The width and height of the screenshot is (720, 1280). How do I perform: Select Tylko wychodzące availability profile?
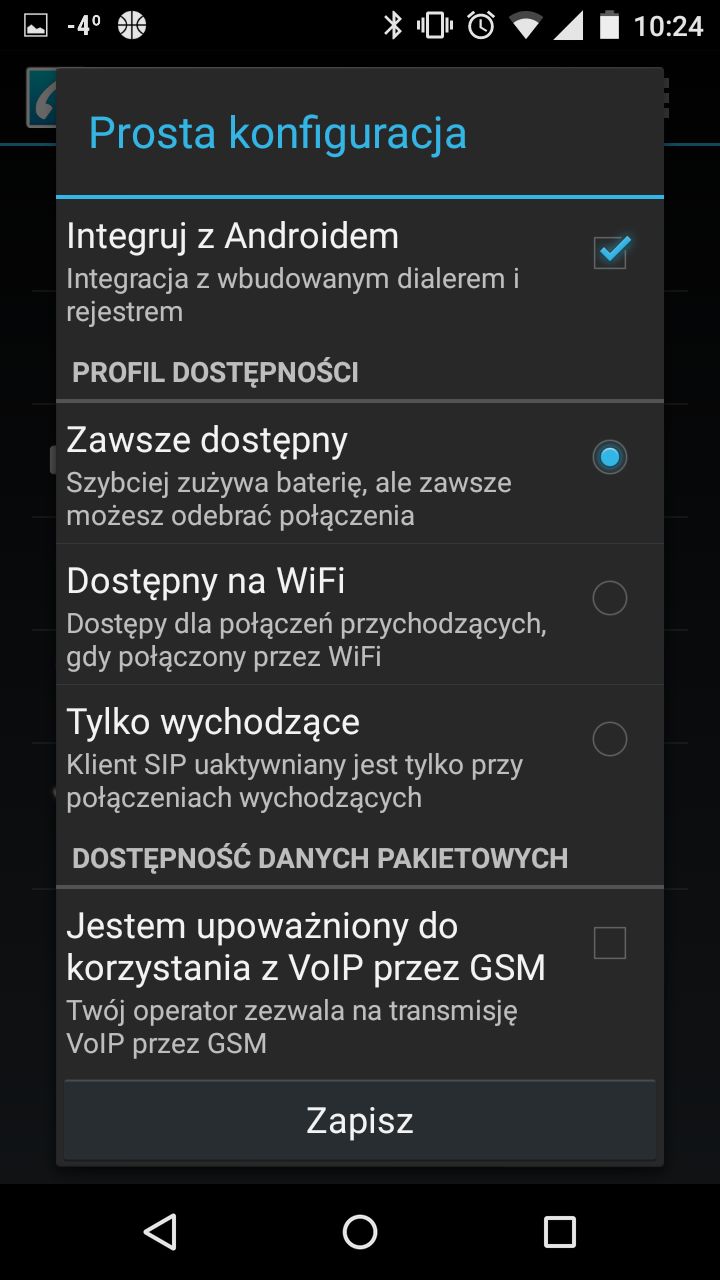610,739
